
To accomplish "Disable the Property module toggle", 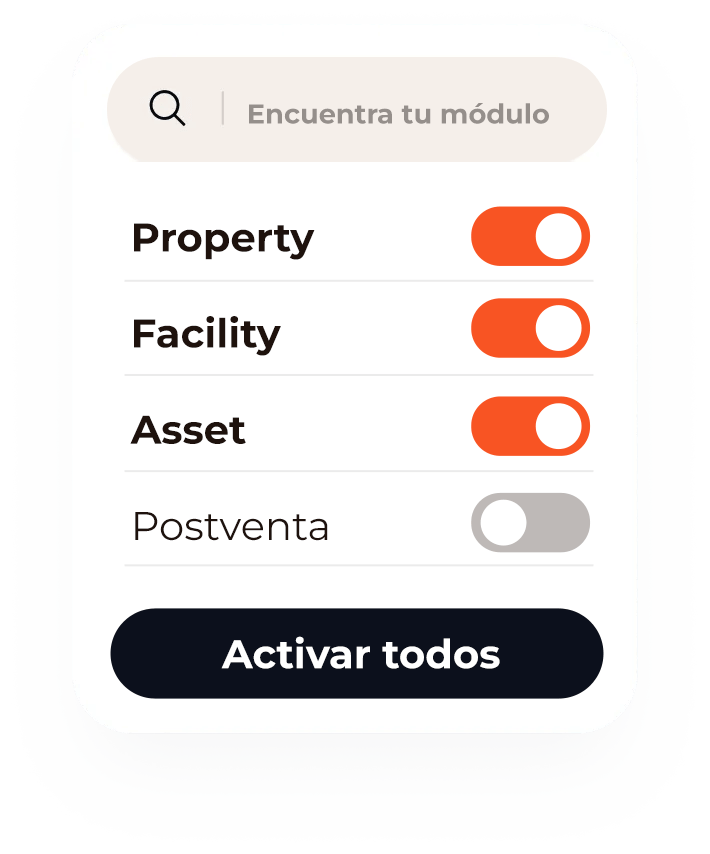I will (x=530, y=237).
